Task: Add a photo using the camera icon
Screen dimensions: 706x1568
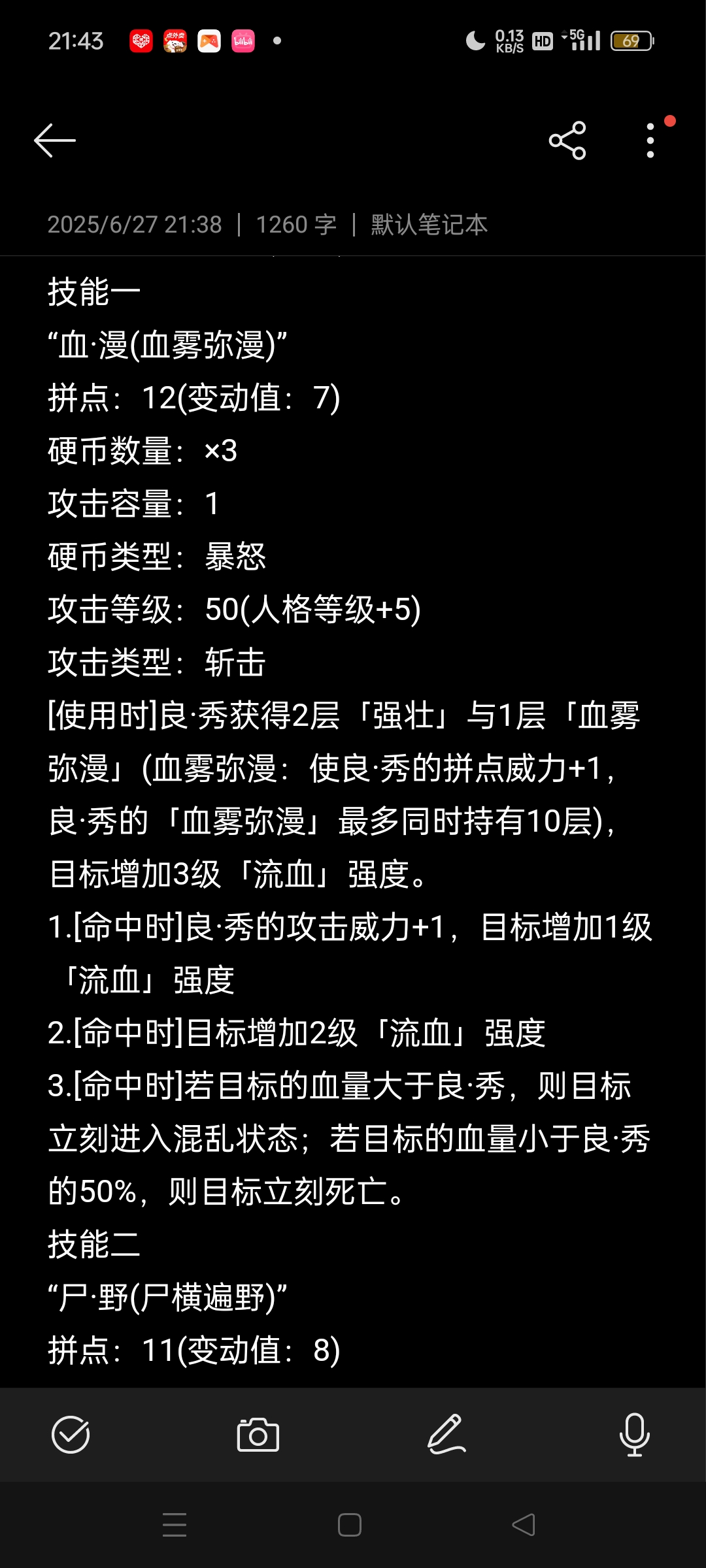Action: coord(258,1435)
